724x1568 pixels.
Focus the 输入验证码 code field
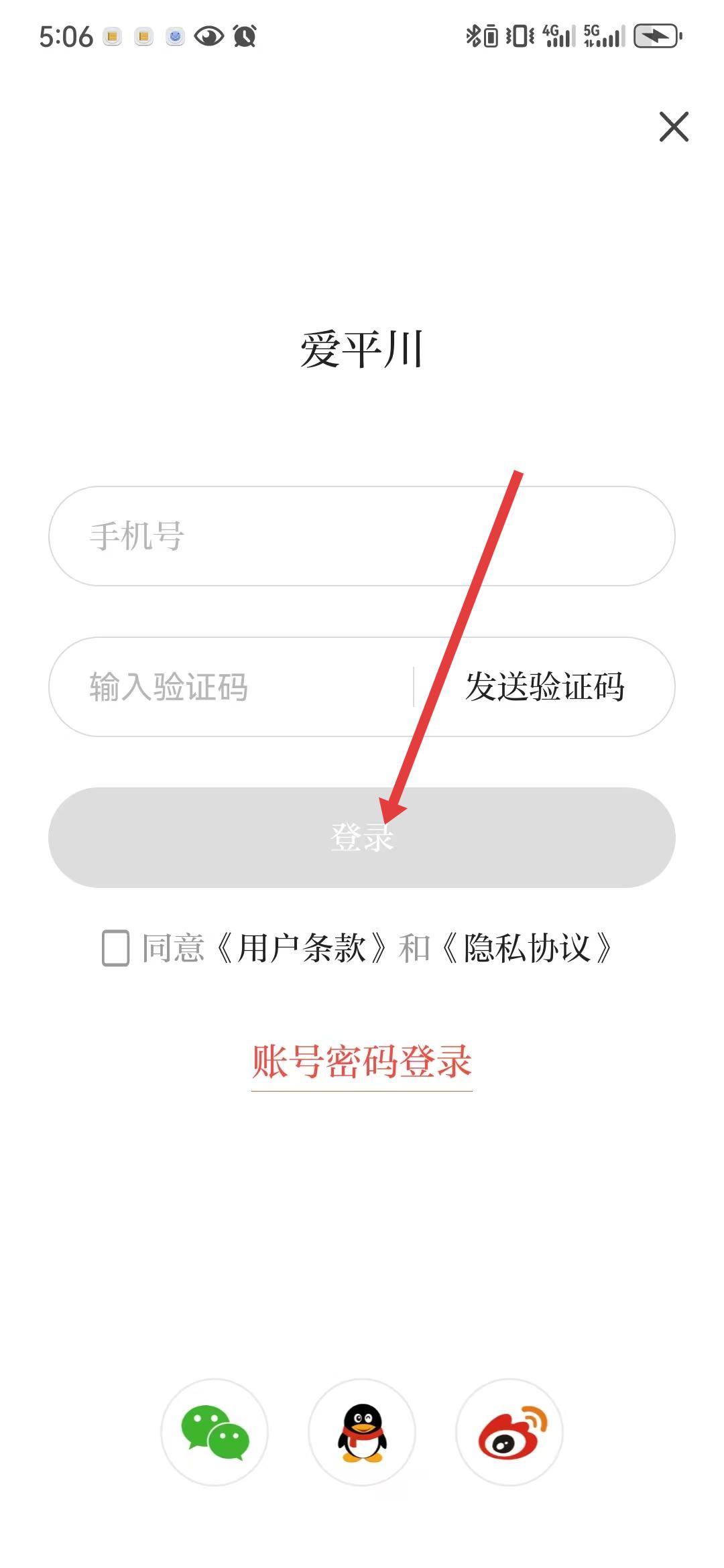[x=231, y=687]
